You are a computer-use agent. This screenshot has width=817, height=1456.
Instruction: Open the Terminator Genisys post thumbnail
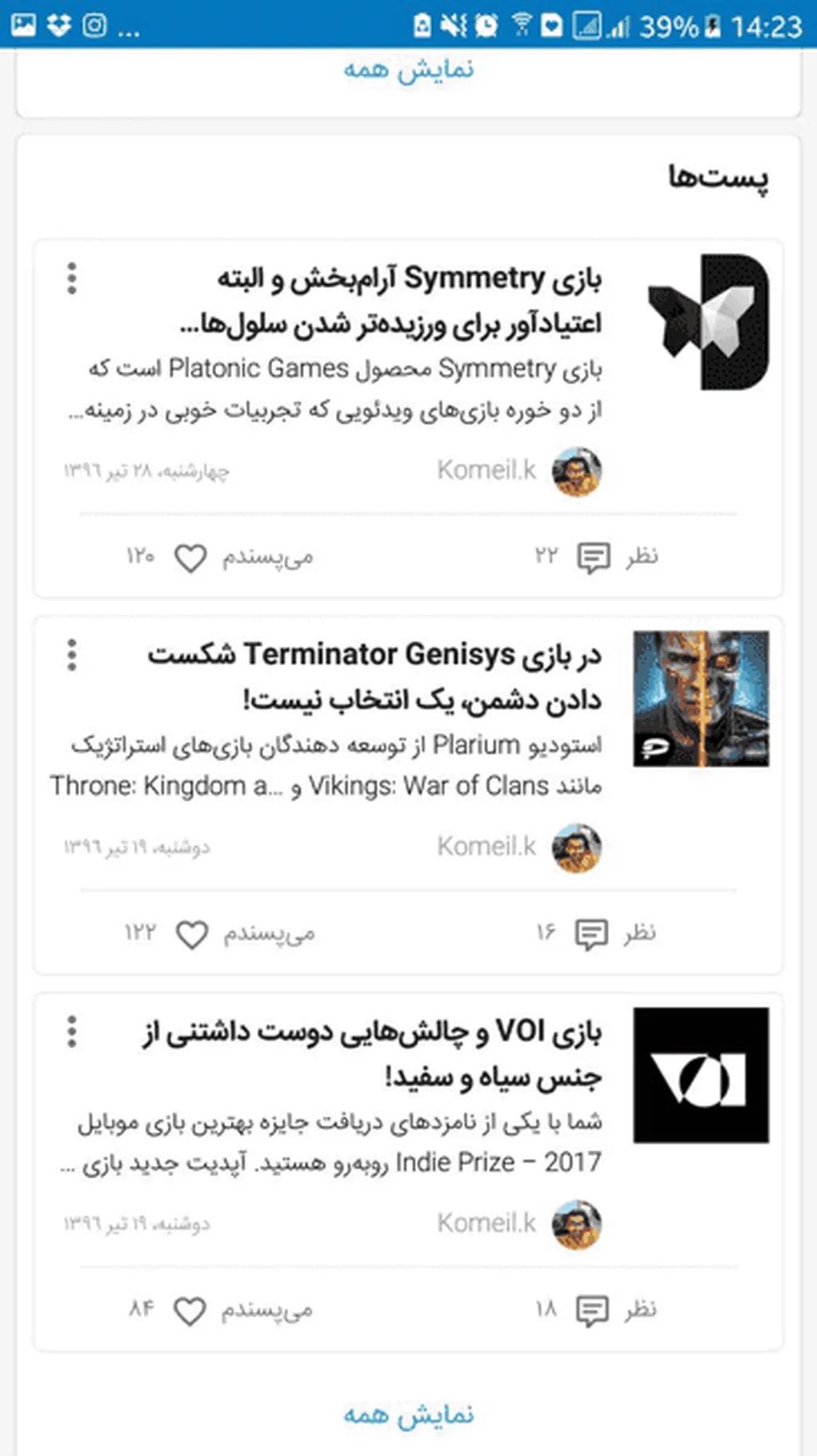click(x=701, y=698)
